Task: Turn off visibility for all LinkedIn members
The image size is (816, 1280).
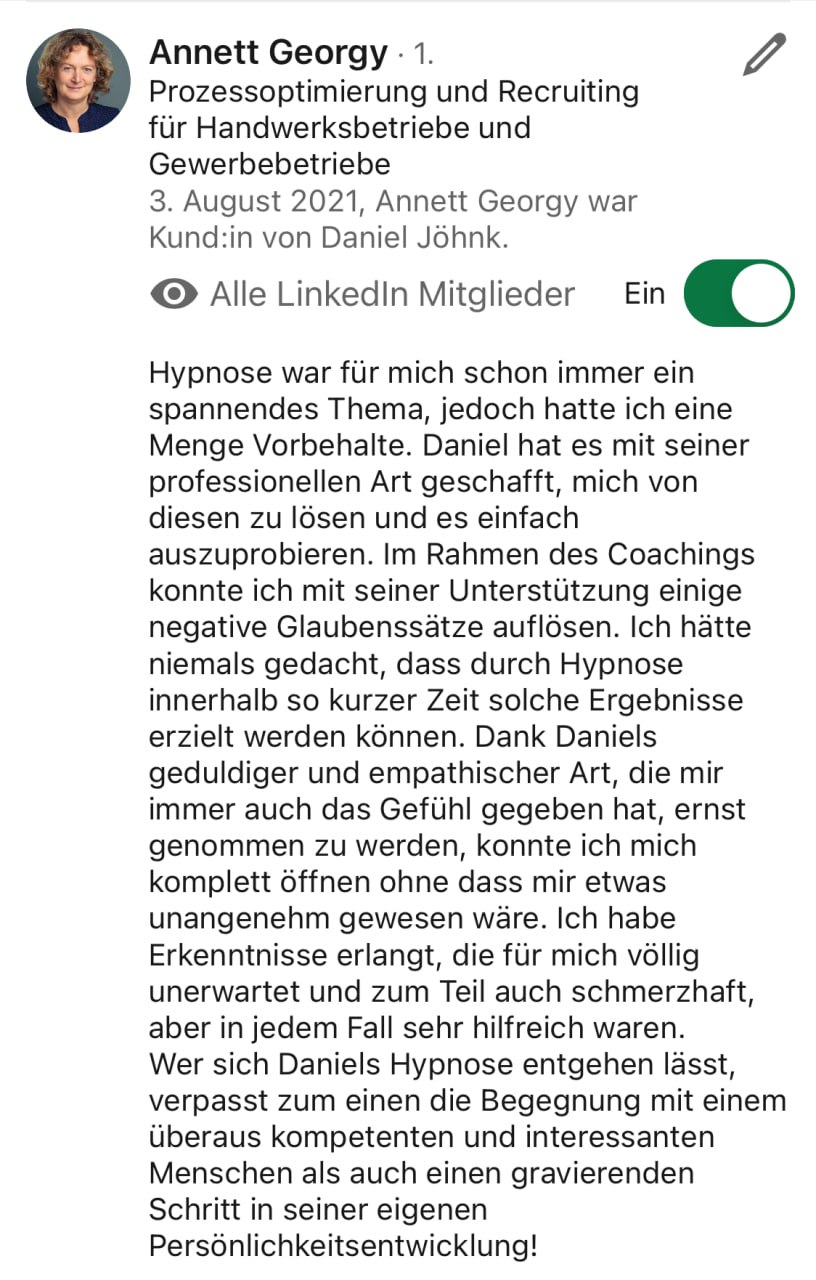Action: (738, 294)
